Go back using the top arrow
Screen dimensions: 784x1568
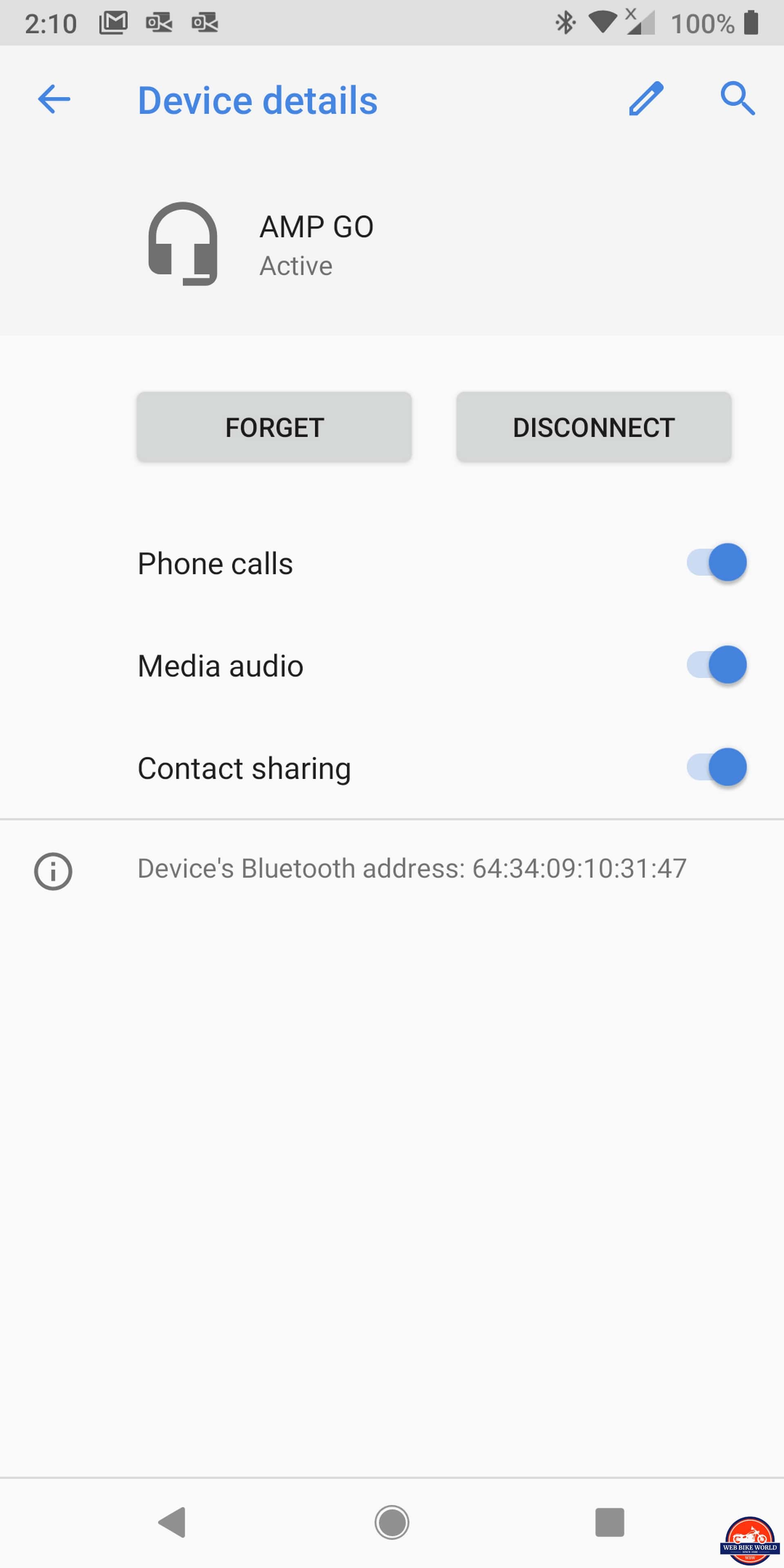(x=53, y=99)
